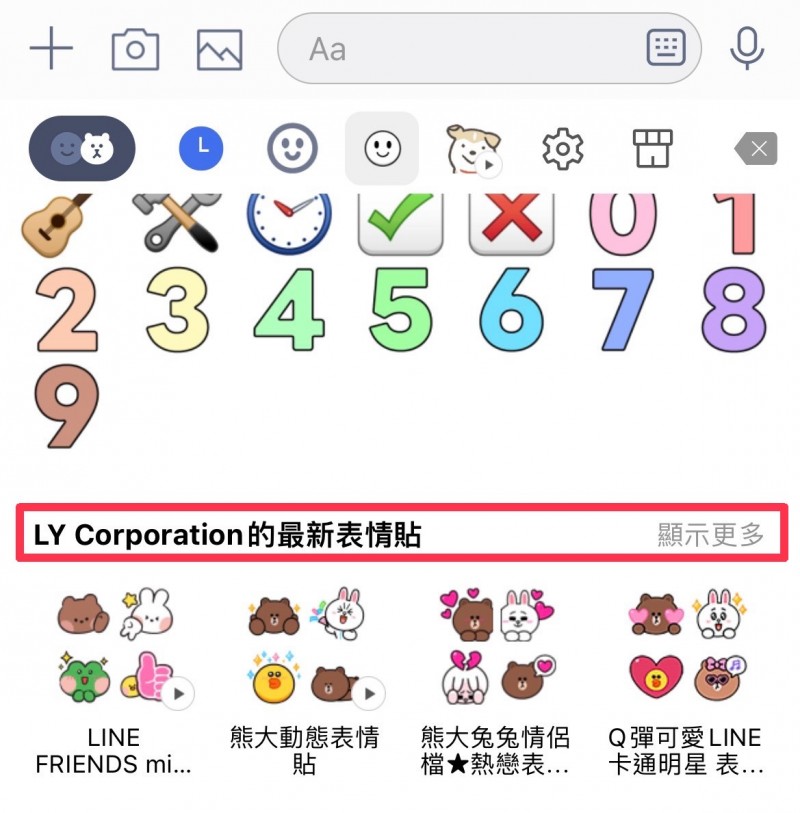Open emoji settings gear

tap(562, 149)
